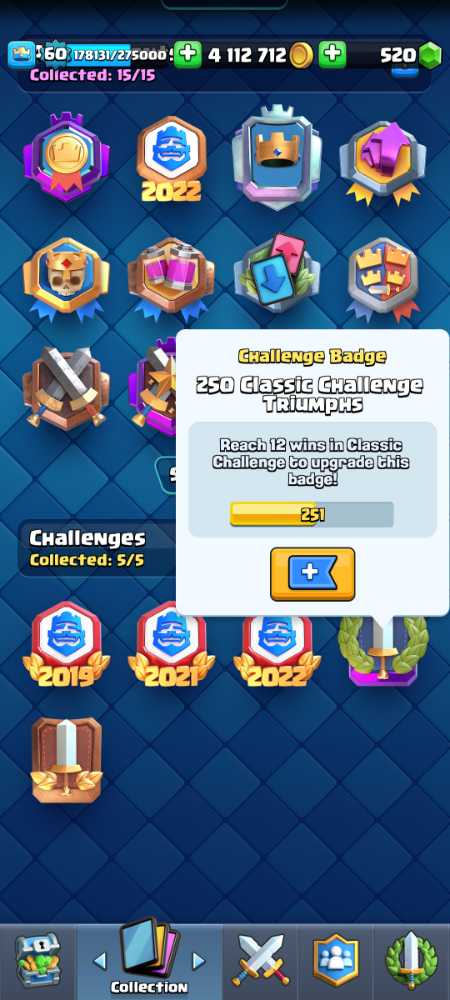
Task: Select the 2019 challenge badge
Action: point(66,644)
